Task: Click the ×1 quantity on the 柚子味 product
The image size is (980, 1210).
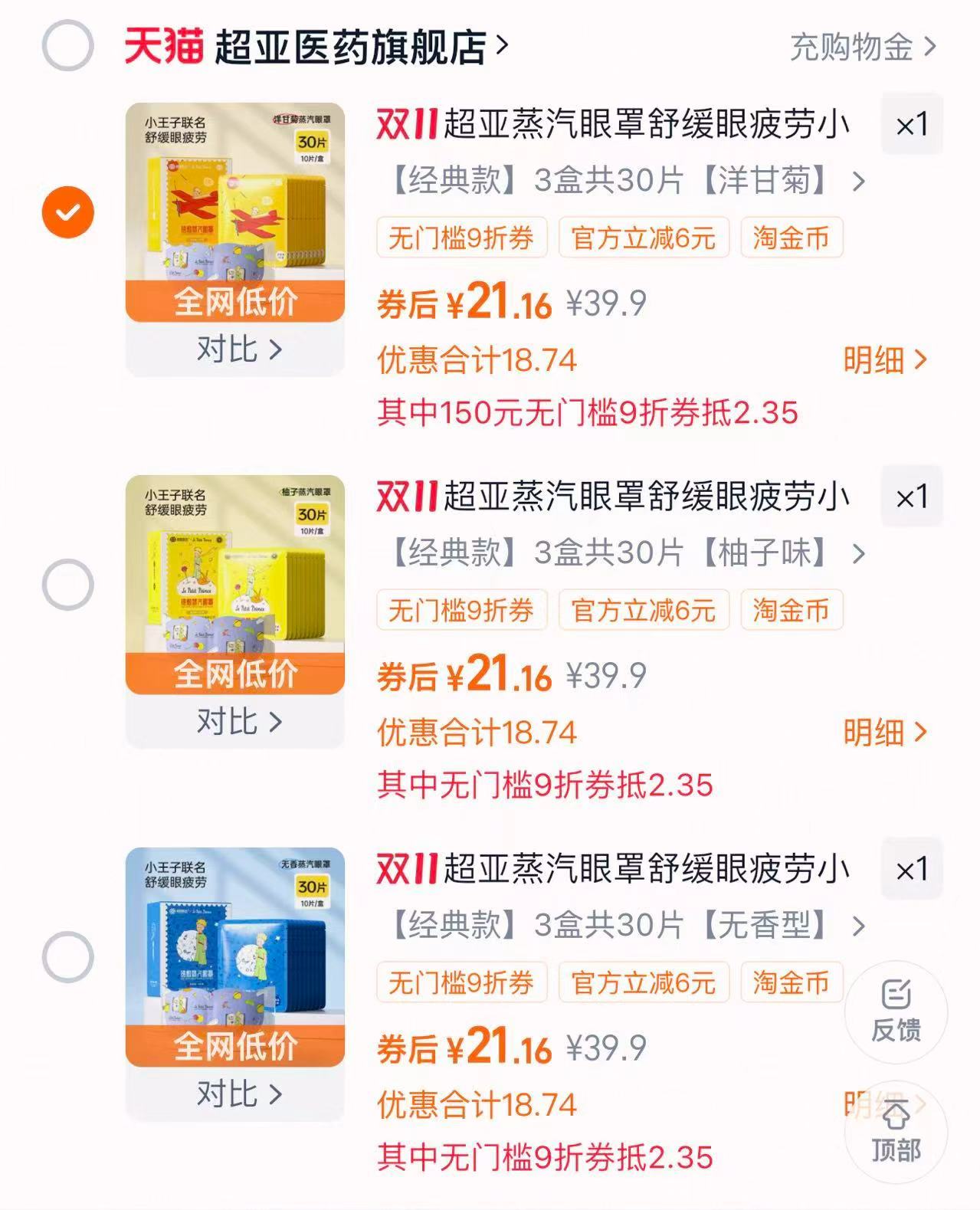Action: click(x=911, y=496)
